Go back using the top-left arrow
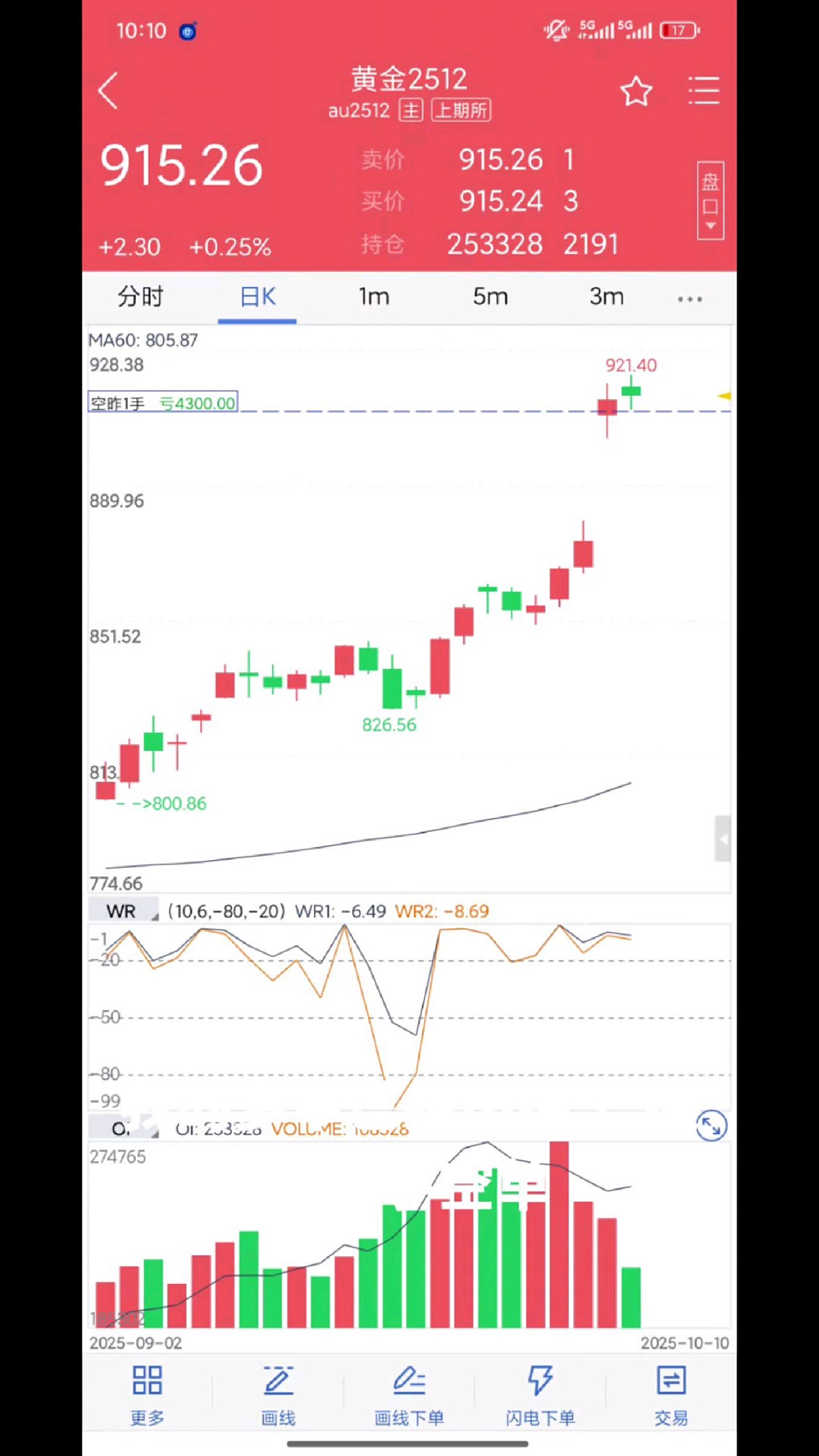Viewport: 819px width, 1456px height. (108, 90)
